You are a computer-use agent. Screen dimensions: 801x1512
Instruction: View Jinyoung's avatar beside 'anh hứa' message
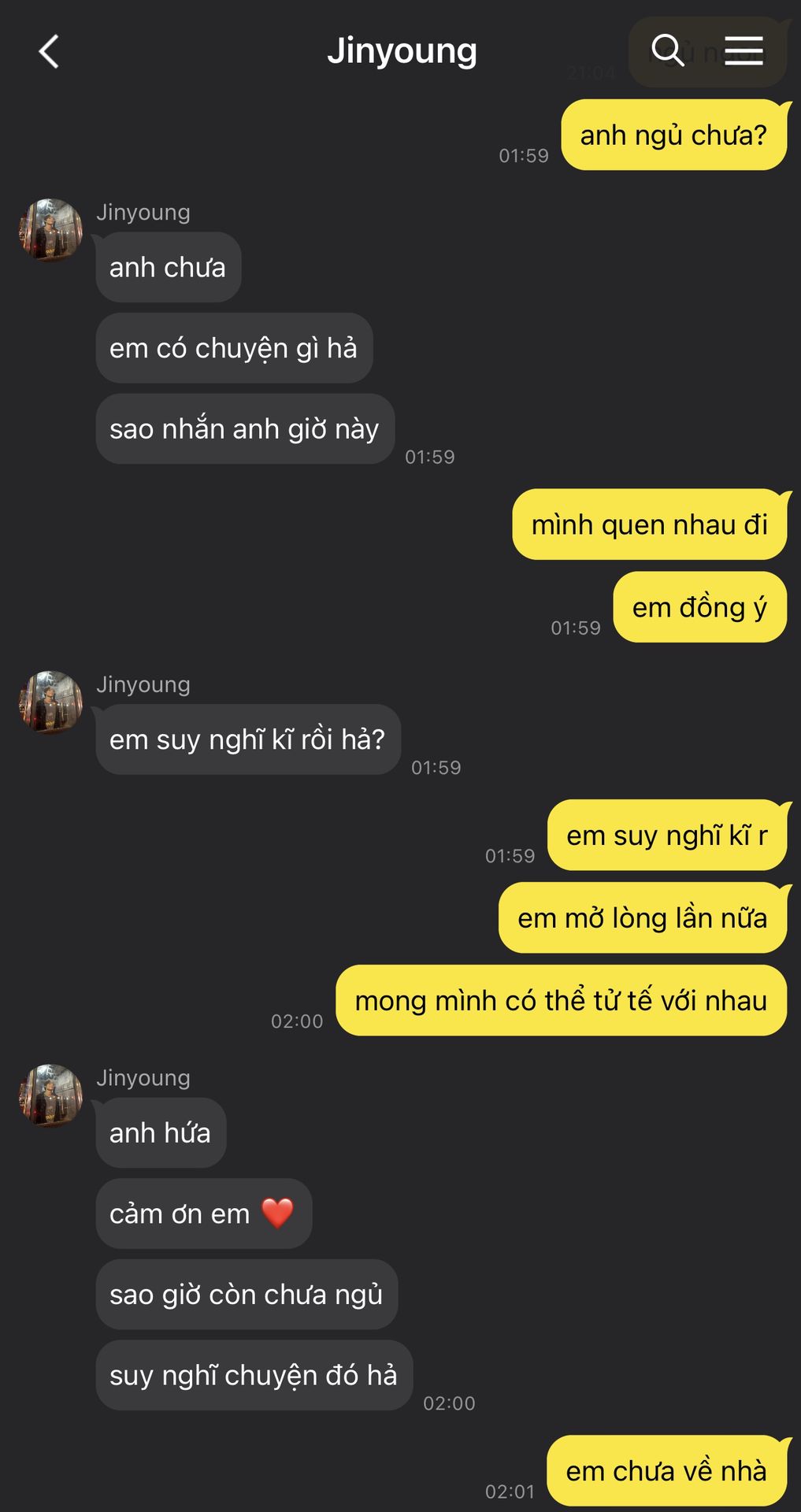[51, 1095]
